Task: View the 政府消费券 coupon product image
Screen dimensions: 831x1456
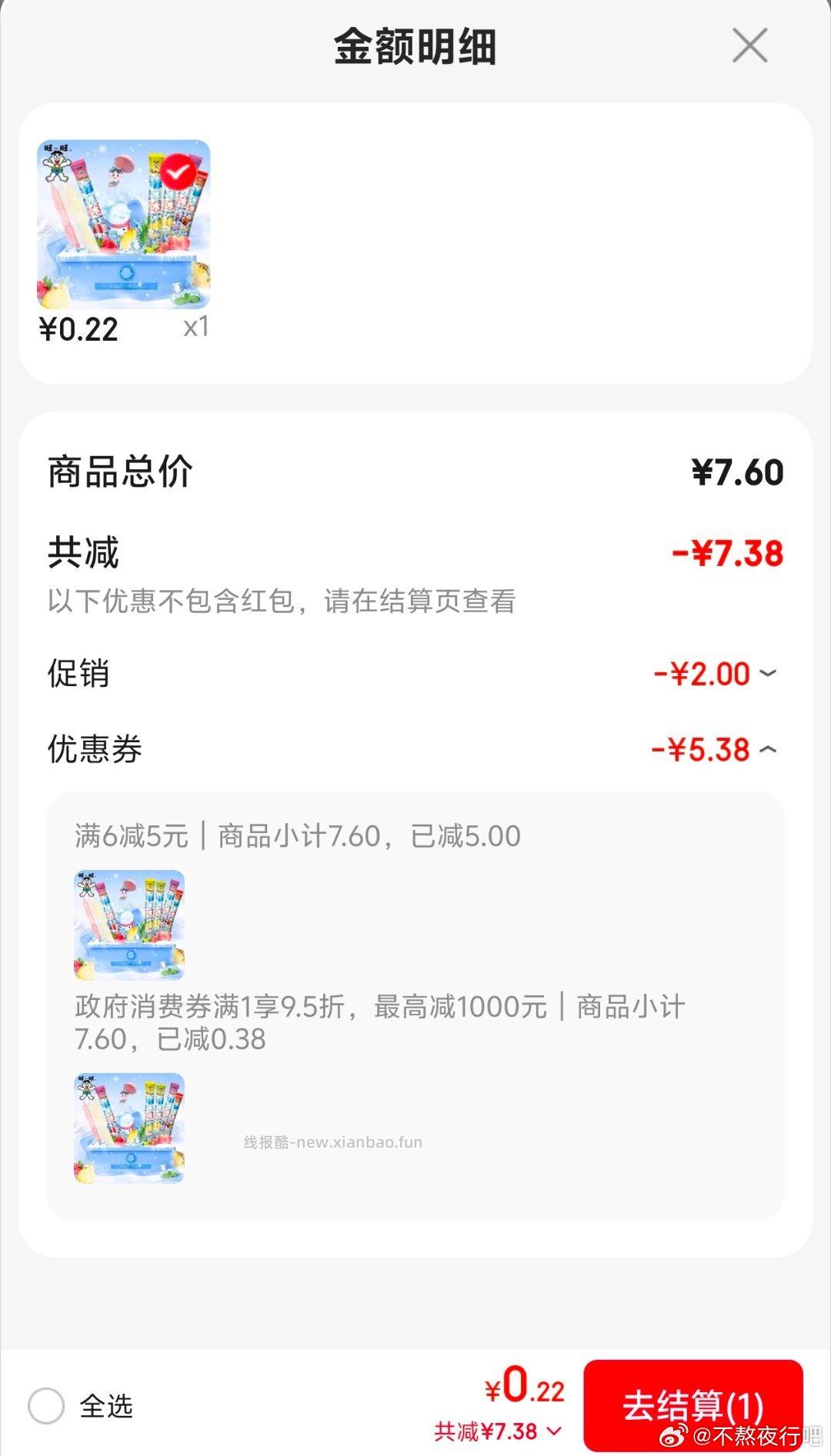Action: (128, 1128)
